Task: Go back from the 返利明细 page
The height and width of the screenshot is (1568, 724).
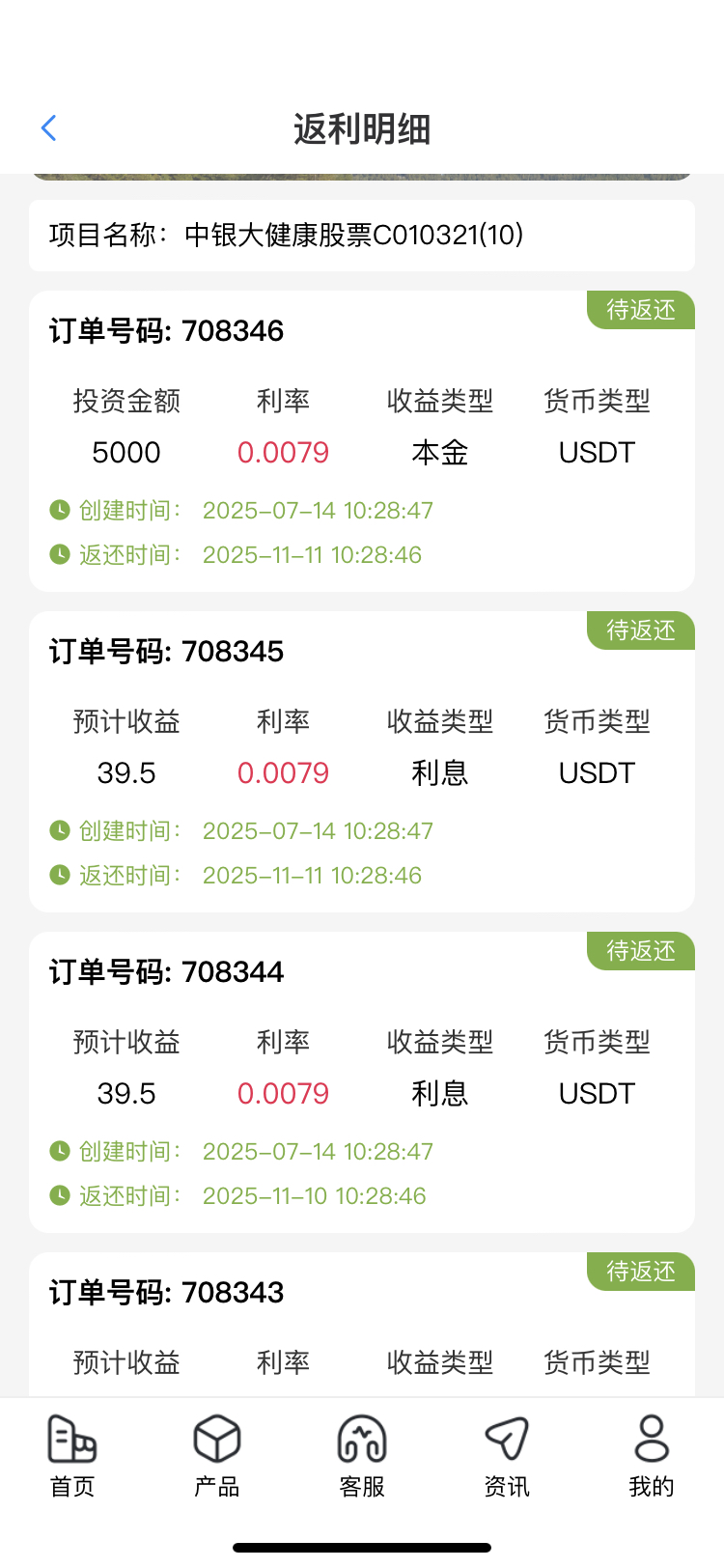Action: (49, 127)
